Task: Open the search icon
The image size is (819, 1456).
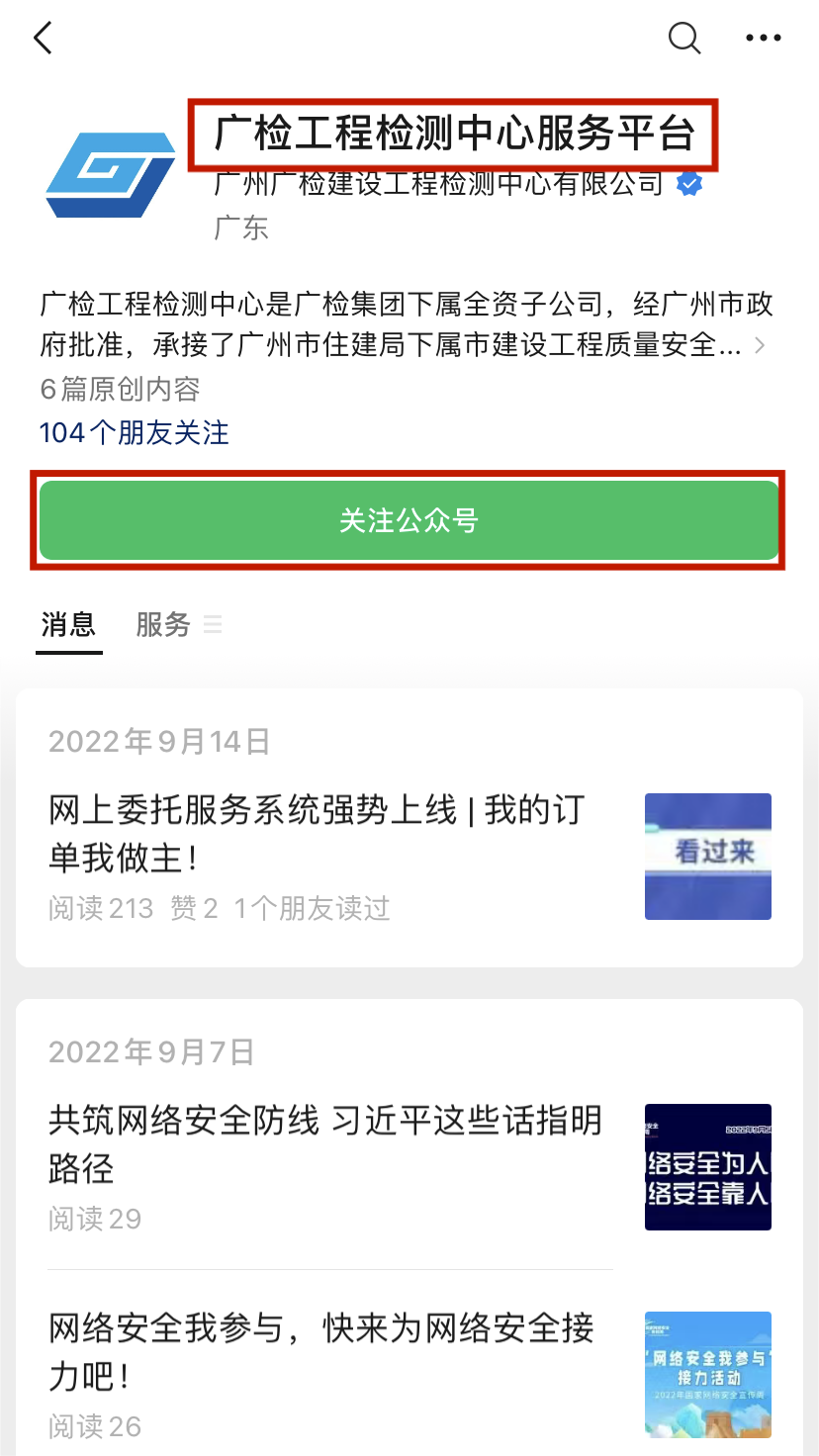Action: 683,38
